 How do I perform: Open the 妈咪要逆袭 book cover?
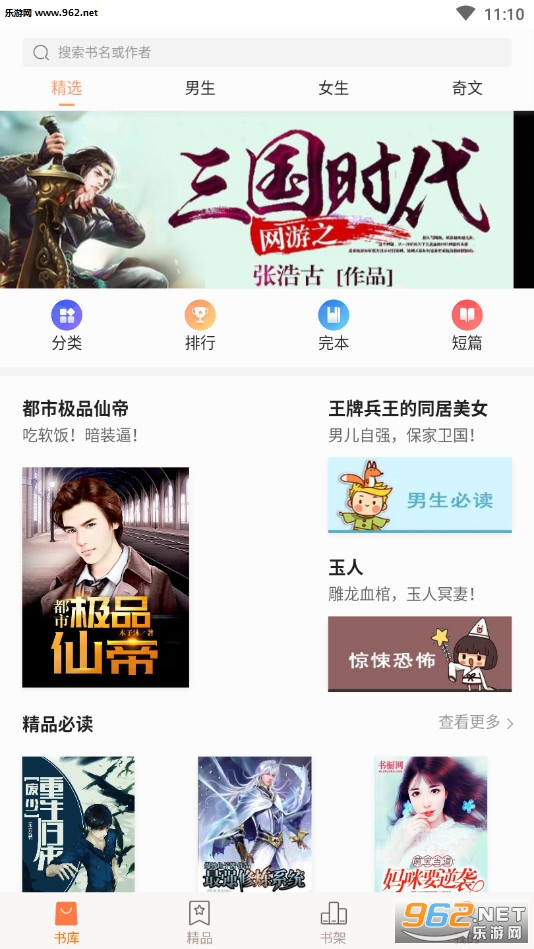430,824
